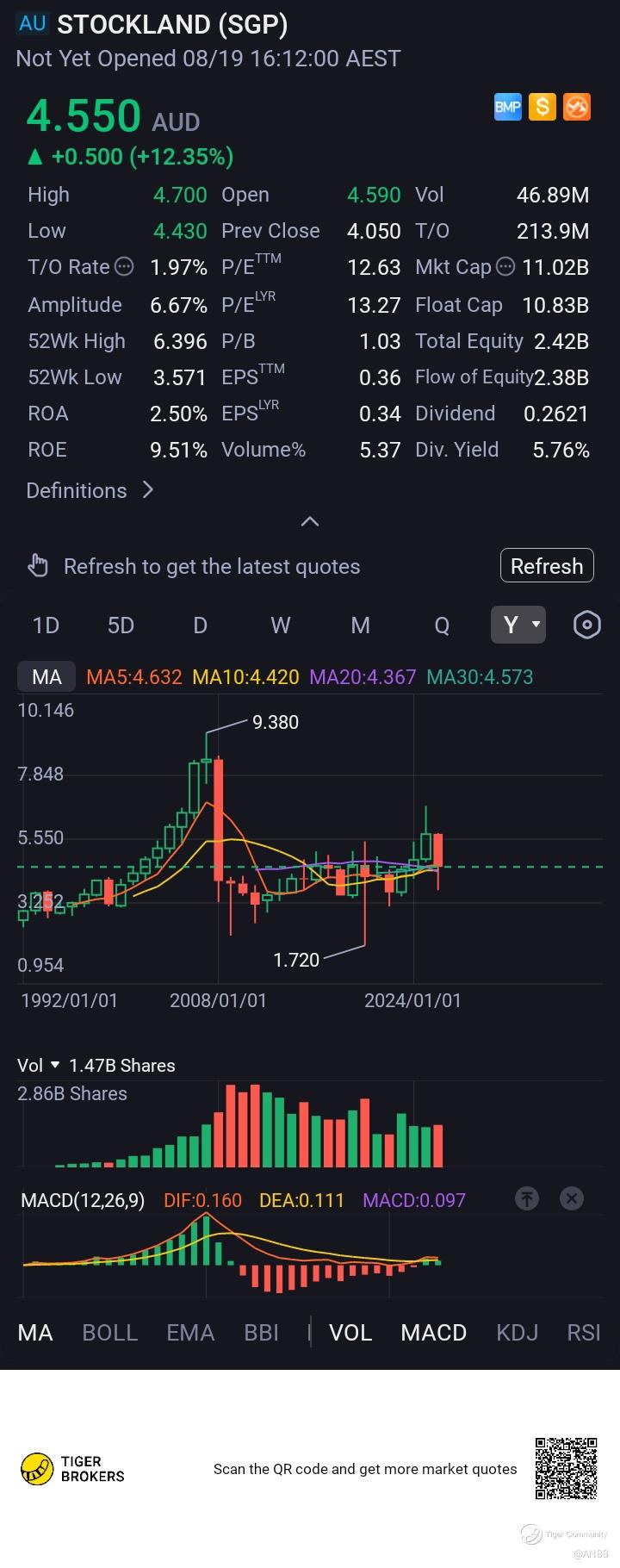Switch chart to 5D timeframe
The image size is (620, 1568).
point(121,625)
